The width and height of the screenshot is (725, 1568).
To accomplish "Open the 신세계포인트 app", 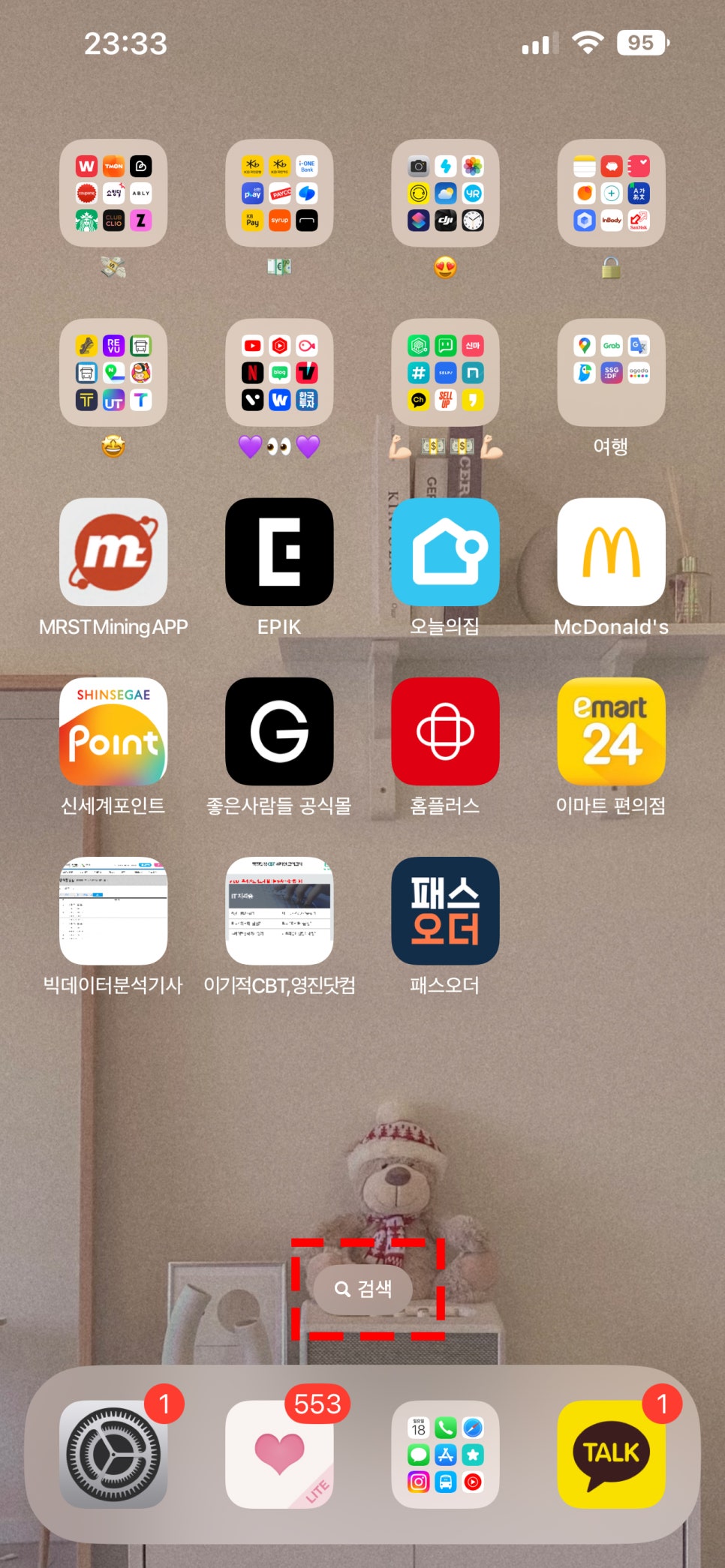I will coord(113,731).
